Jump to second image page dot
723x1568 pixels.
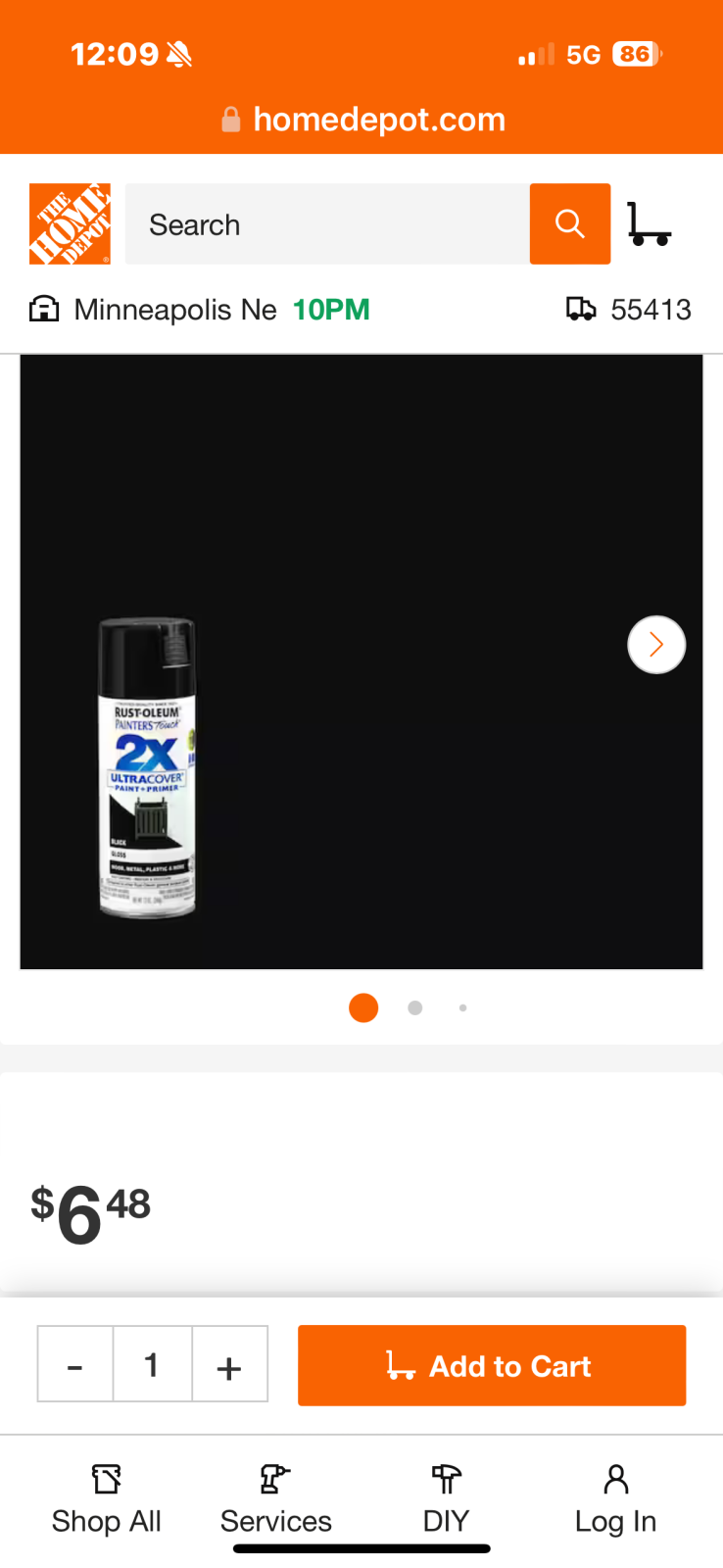point(415,1007)
